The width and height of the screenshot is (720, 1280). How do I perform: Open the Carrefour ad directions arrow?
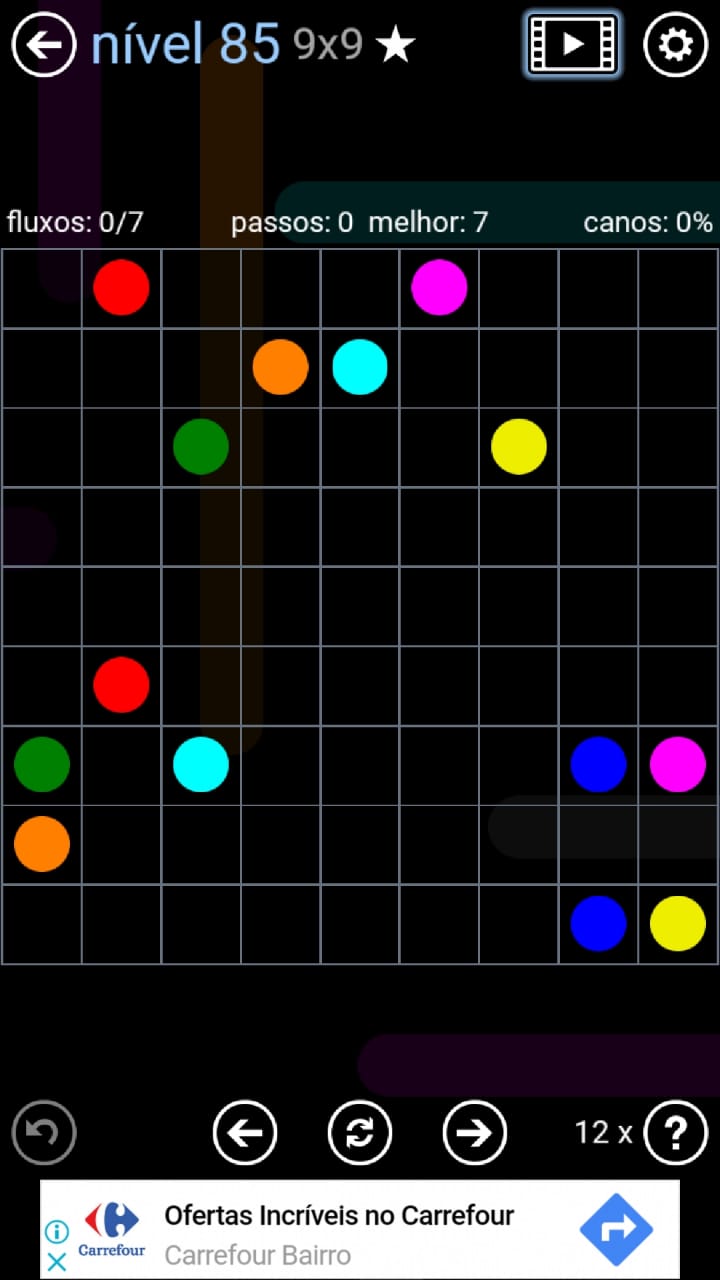[615, 1229]
